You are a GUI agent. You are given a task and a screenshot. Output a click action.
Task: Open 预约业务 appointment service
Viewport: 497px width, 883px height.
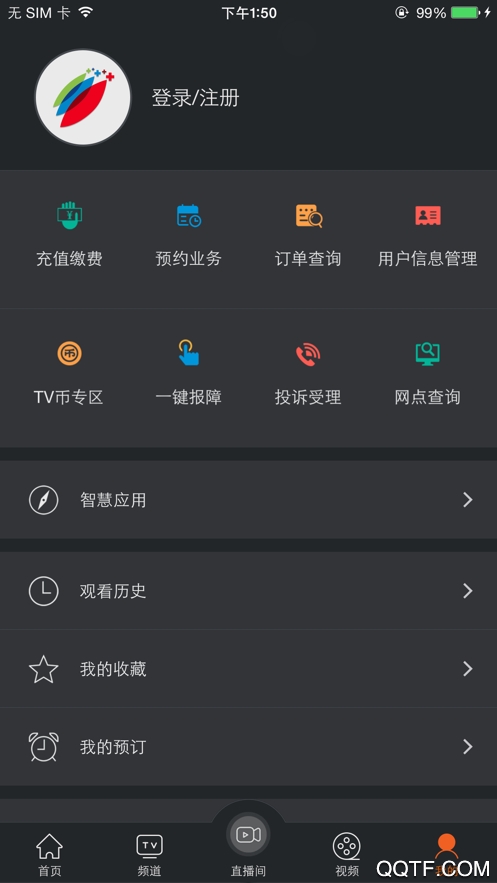(x=189, y=237)
